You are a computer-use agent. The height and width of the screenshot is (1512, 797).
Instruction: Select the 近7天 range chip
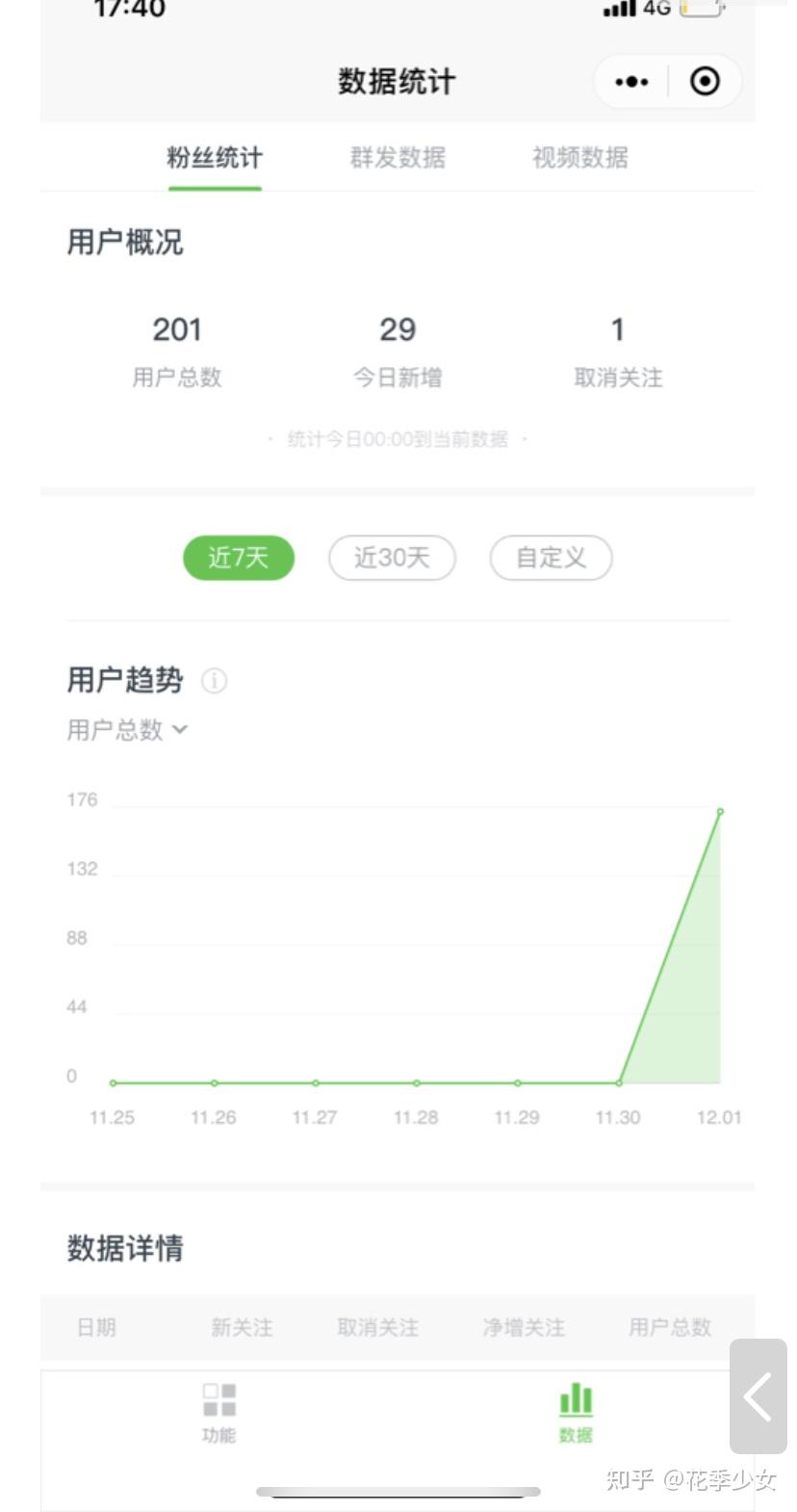coord(239,558)
